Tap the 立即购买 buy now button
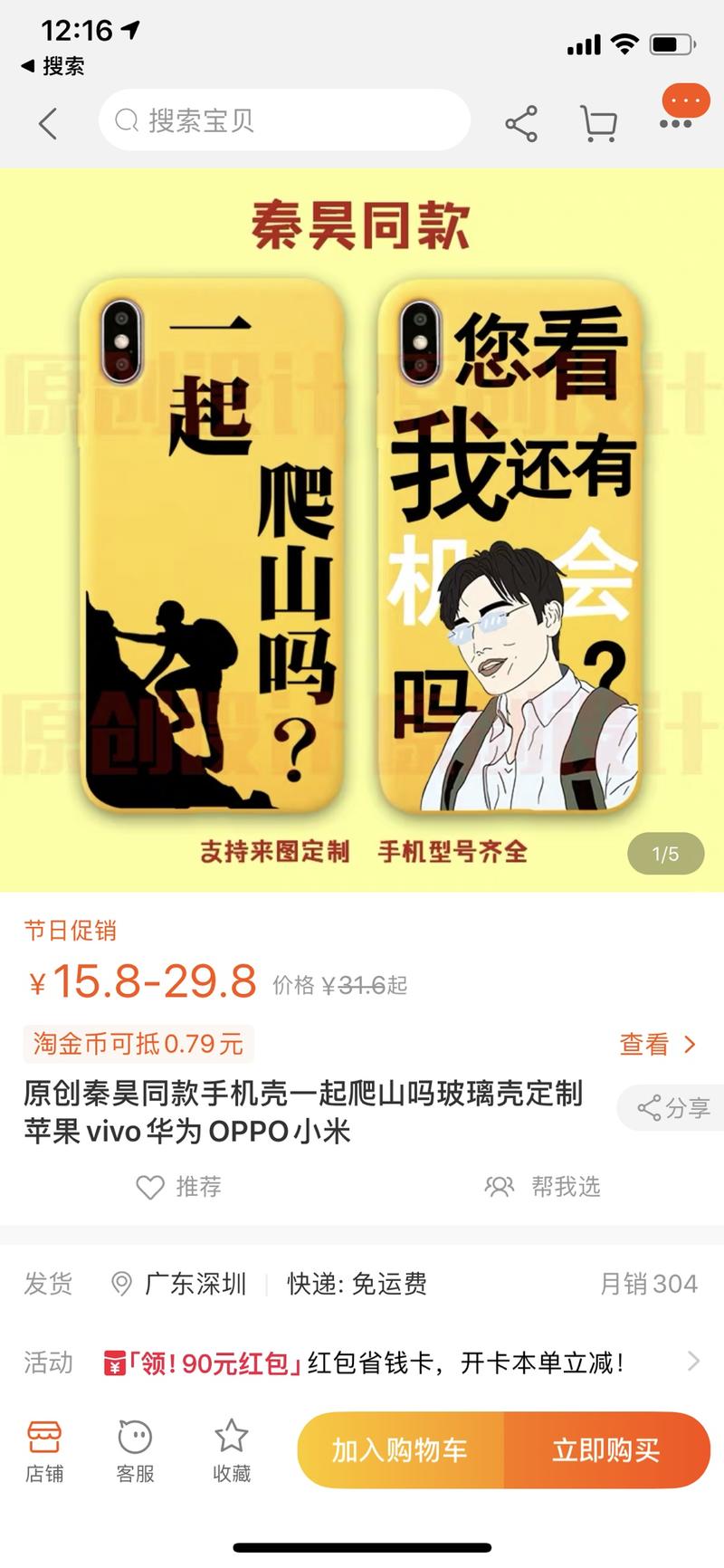This screenshot has width=724, height=1568. click(608, 1449)
